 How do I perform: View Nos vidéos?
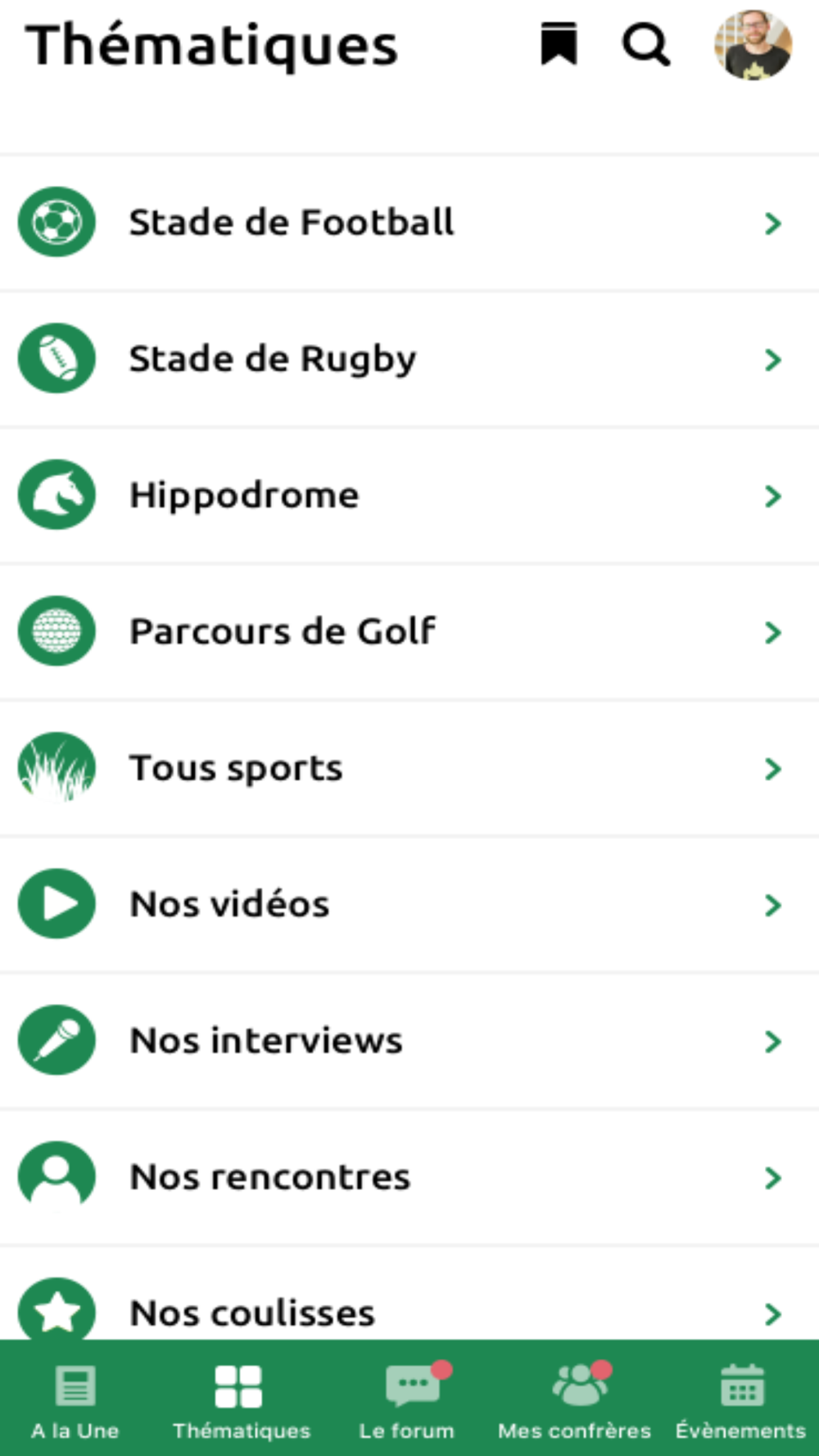click(409, 904)
